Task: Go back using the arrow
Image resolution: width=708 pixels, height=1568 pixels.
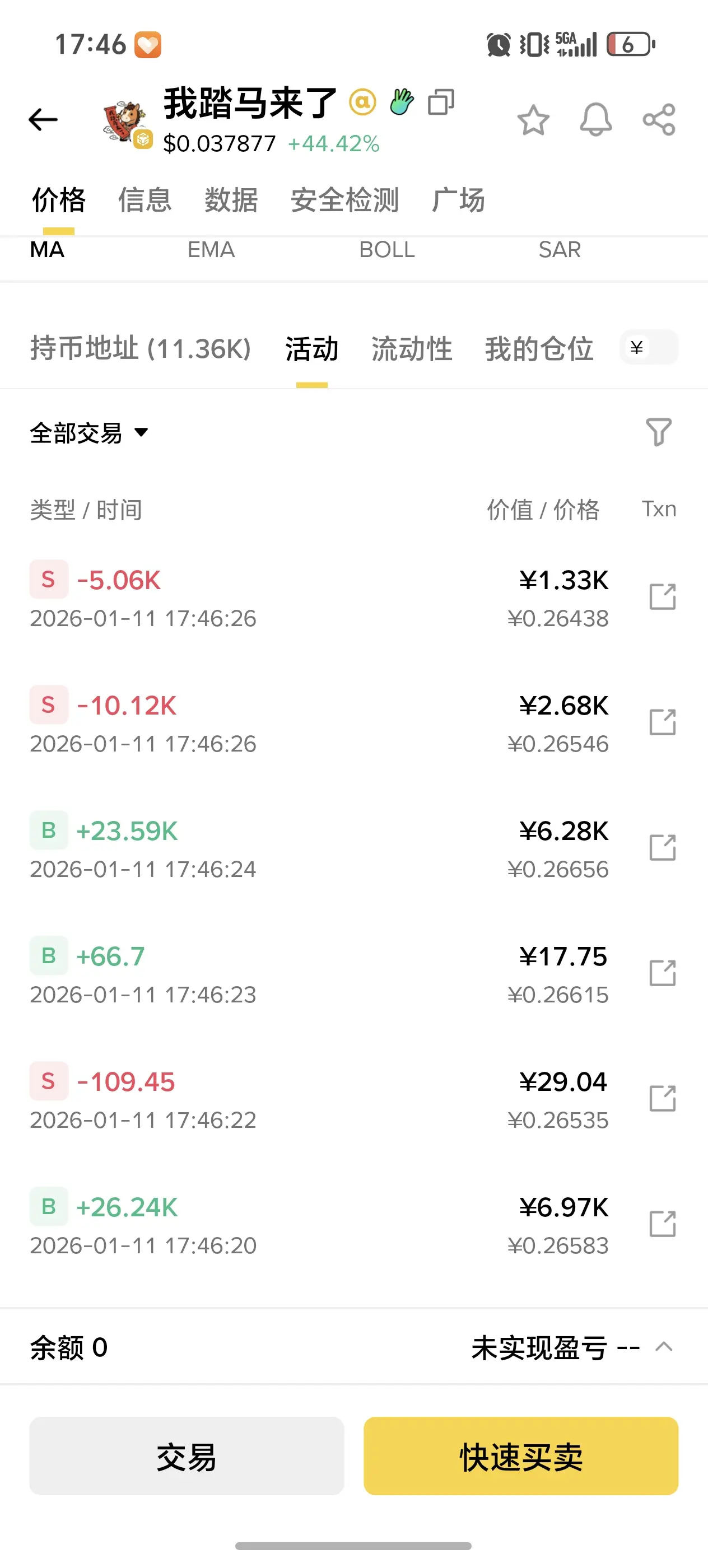Action: point(43,119)
